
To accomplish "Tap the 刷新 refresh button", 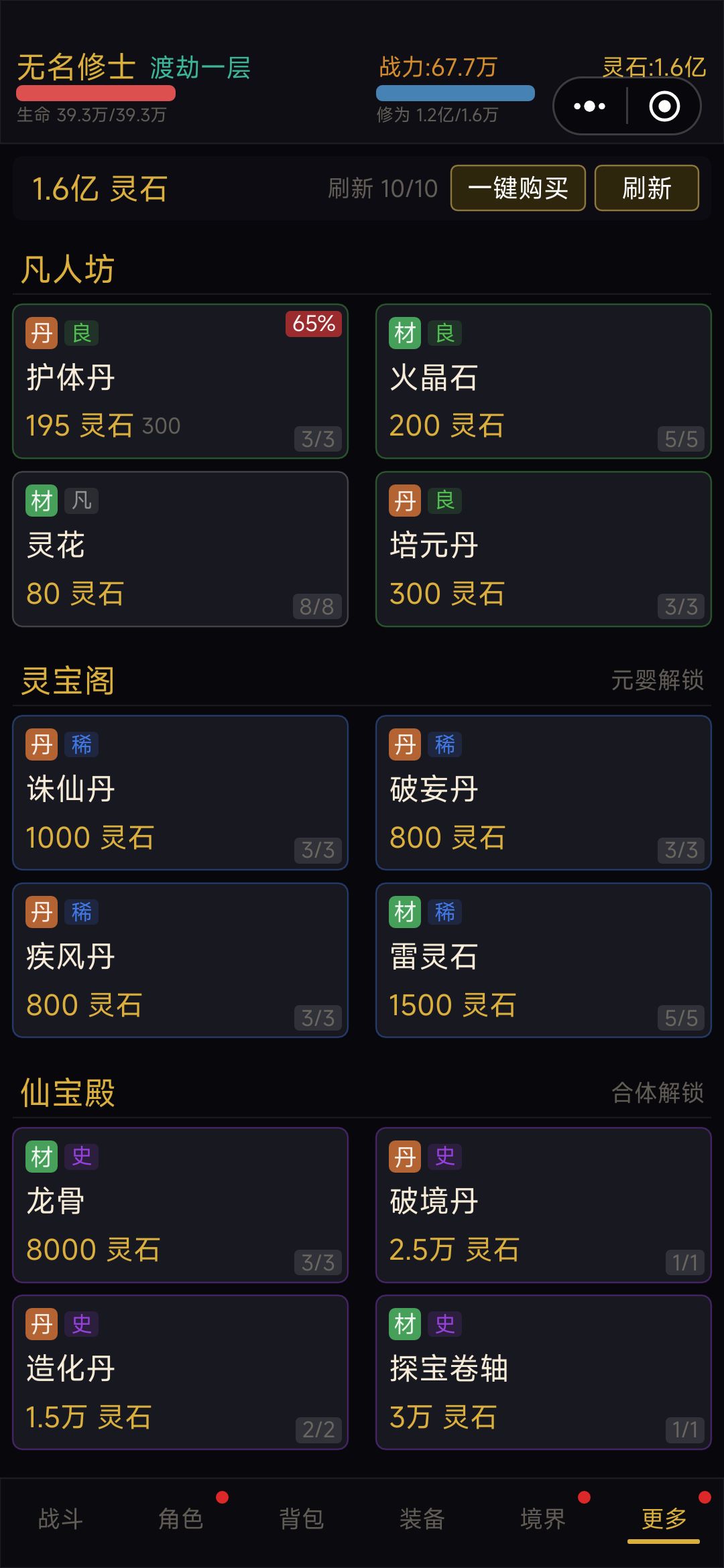I will pos(647,188).
